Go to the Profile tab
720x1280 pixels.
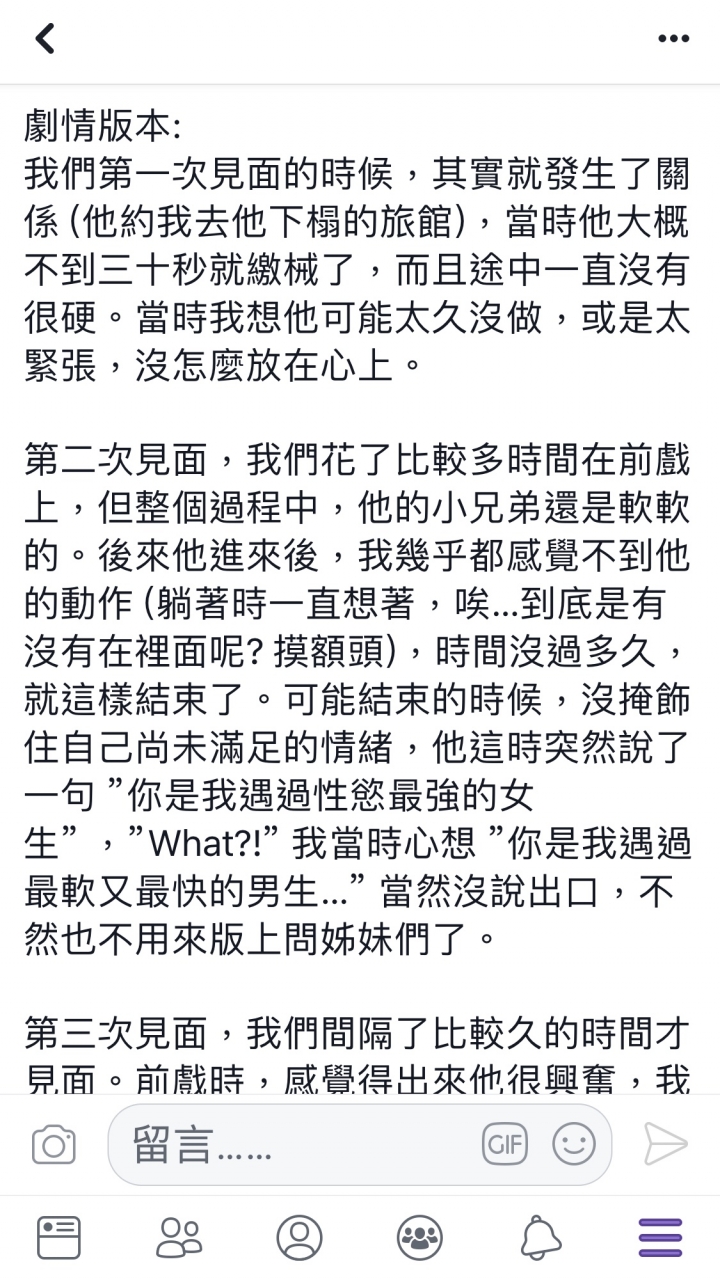pos(299,1237)
